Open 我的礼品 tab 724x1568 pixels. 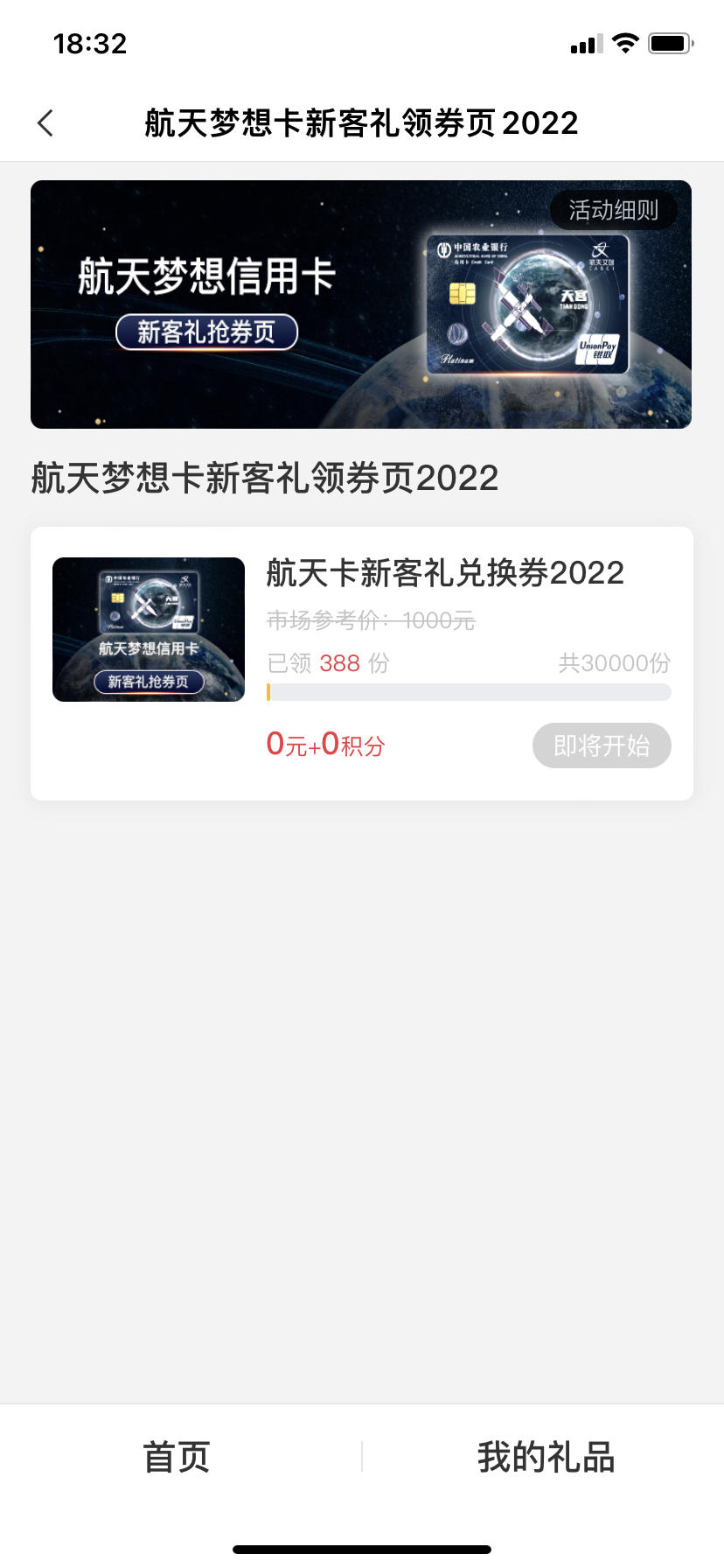tap(546, 1457)
